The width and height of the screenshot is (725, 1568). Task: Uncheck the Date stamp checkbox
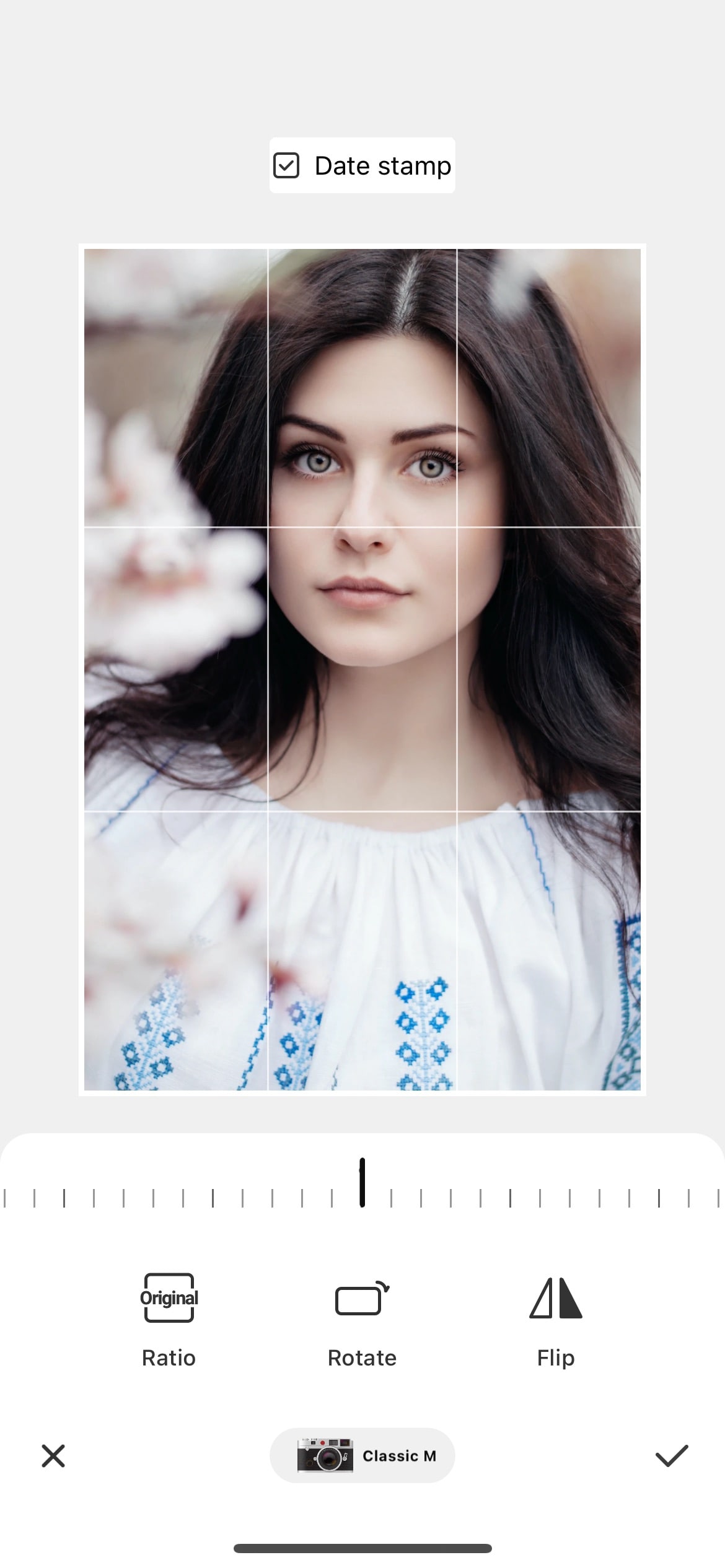coord(286,165)
